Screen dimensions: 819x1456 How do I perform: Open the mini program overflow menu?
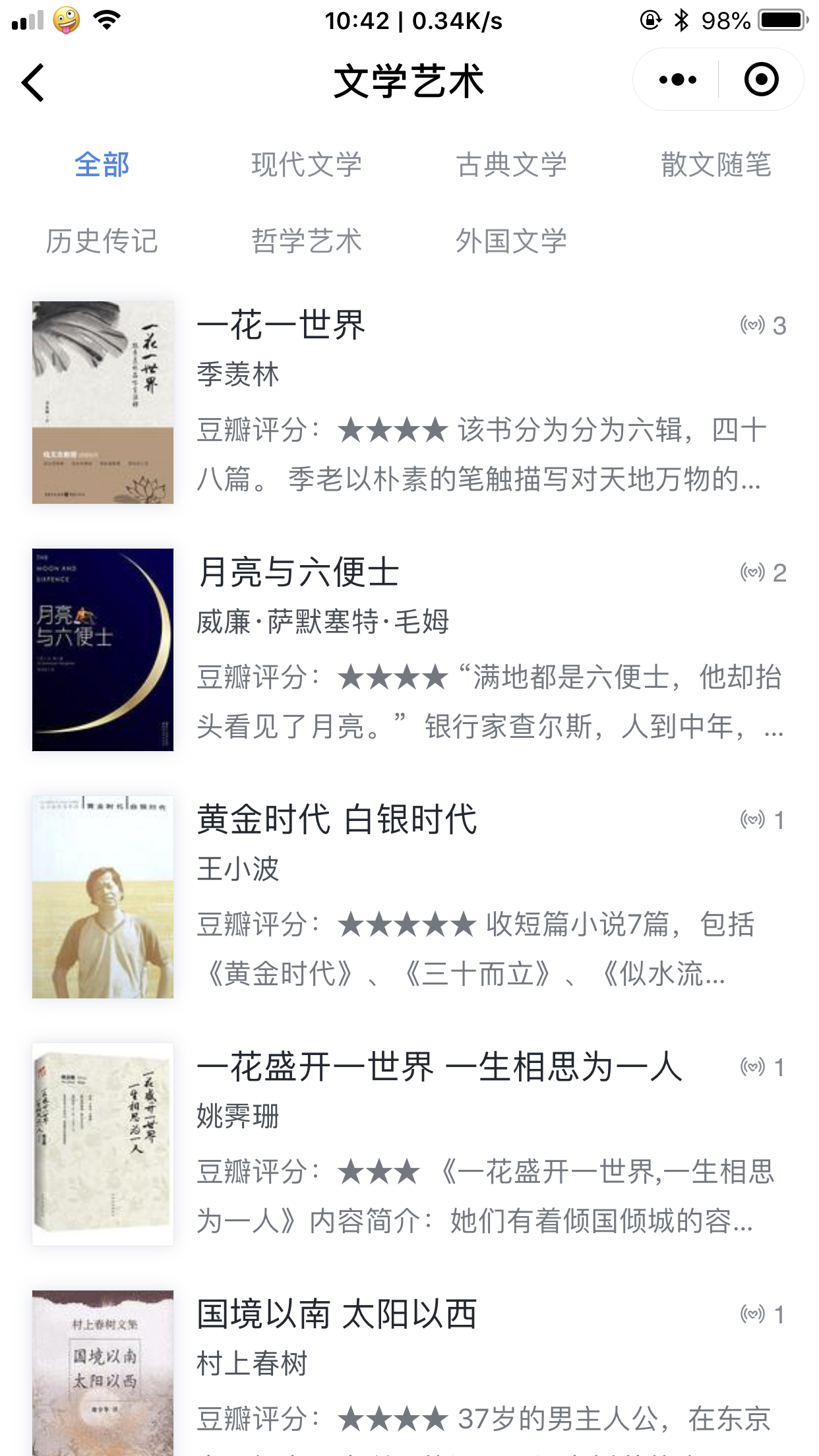677,80
